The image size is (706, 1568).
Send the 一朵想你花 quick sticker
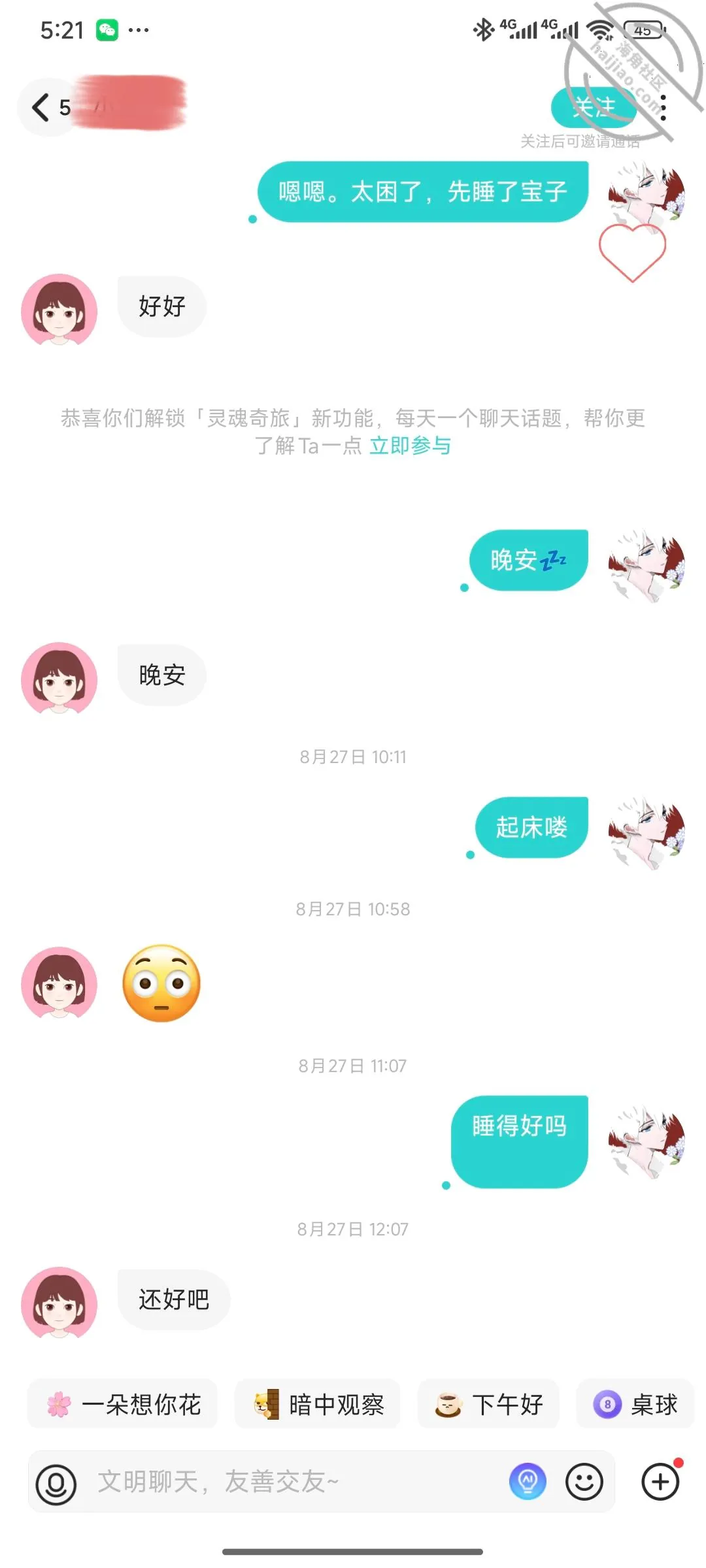[x=122, y=1404]
